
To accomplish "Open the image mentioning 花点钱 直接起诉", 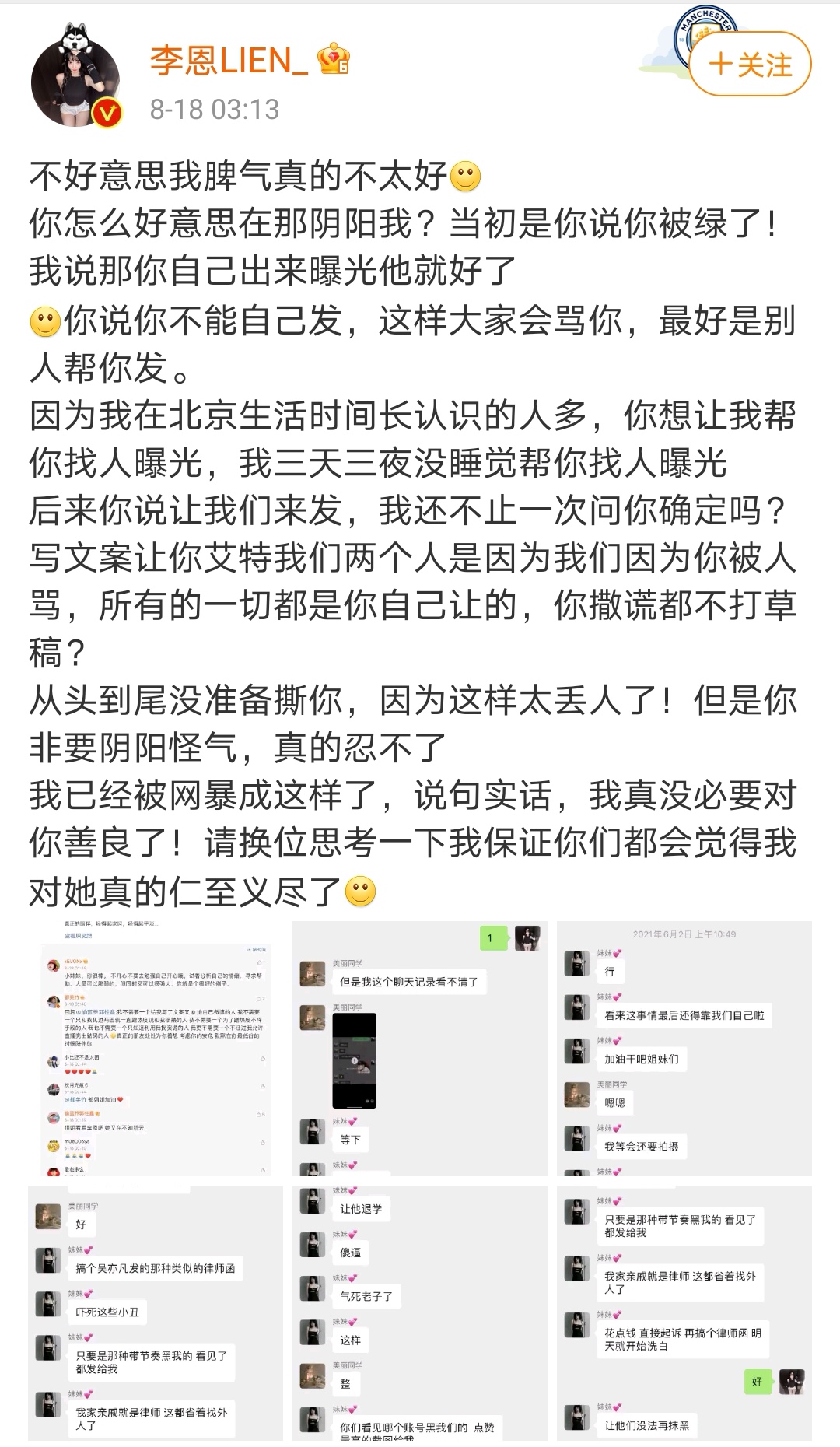I will [x=684, y=1312].
